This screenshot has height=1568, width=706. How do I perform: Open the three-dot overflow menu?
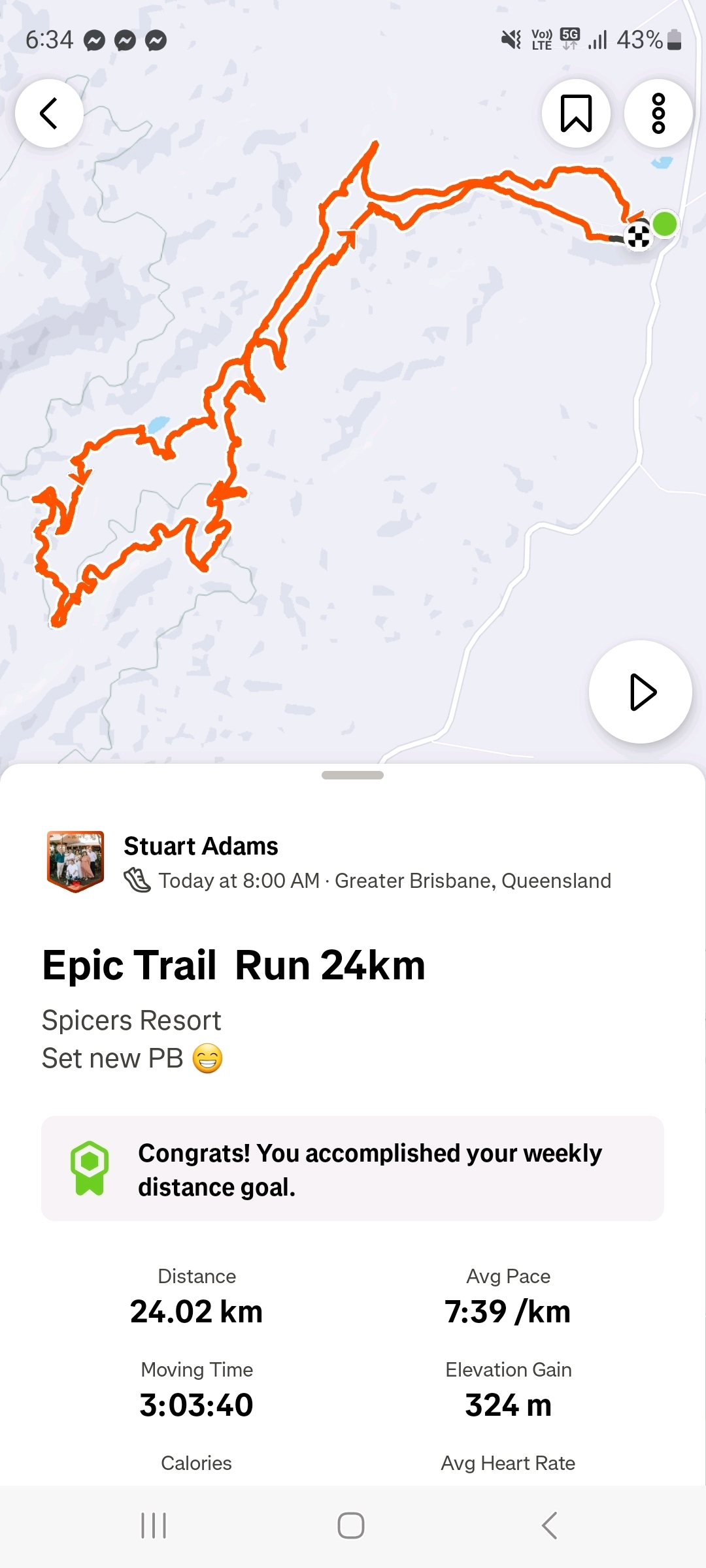pos(658,114)
